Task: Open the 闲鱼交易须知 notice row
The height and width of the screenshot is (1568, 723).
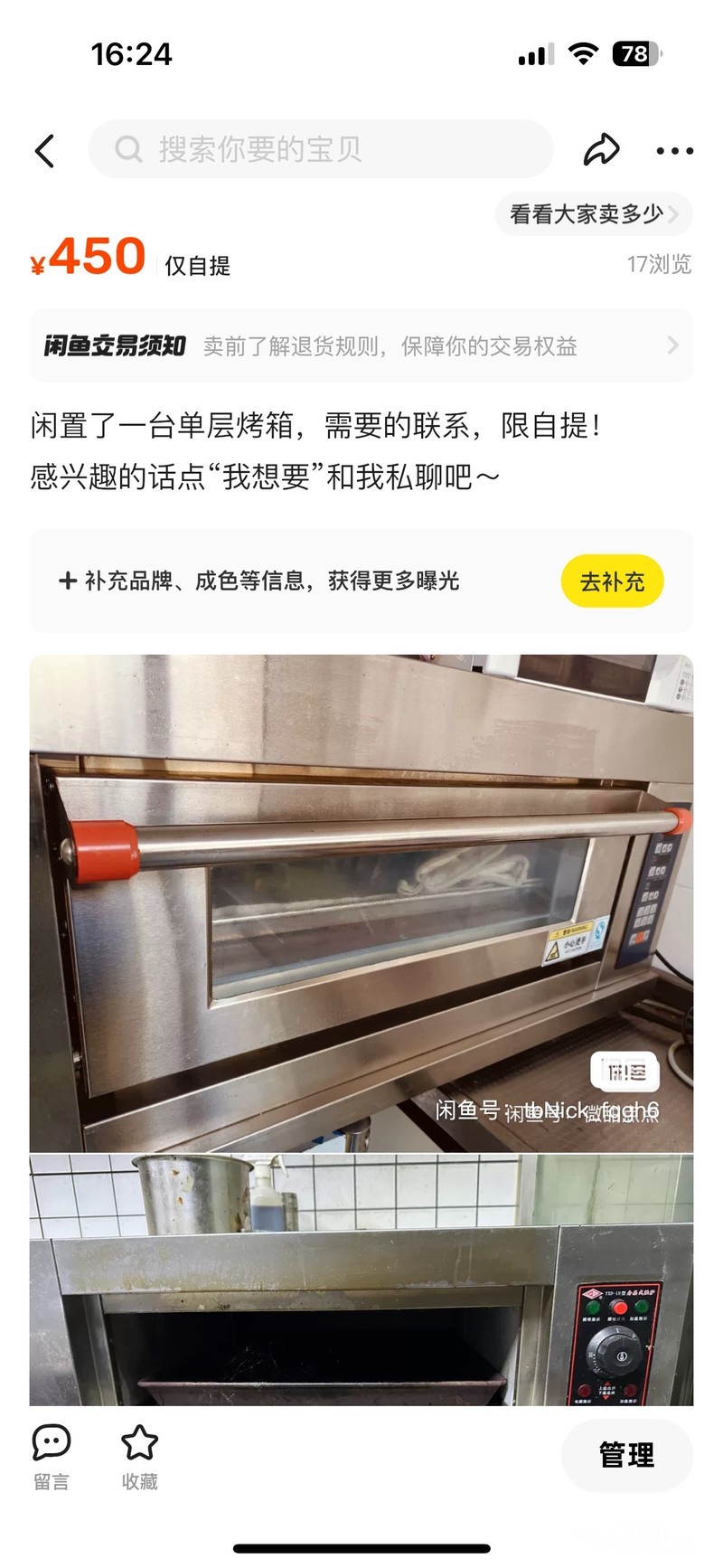Action: [x=361, y=345]
